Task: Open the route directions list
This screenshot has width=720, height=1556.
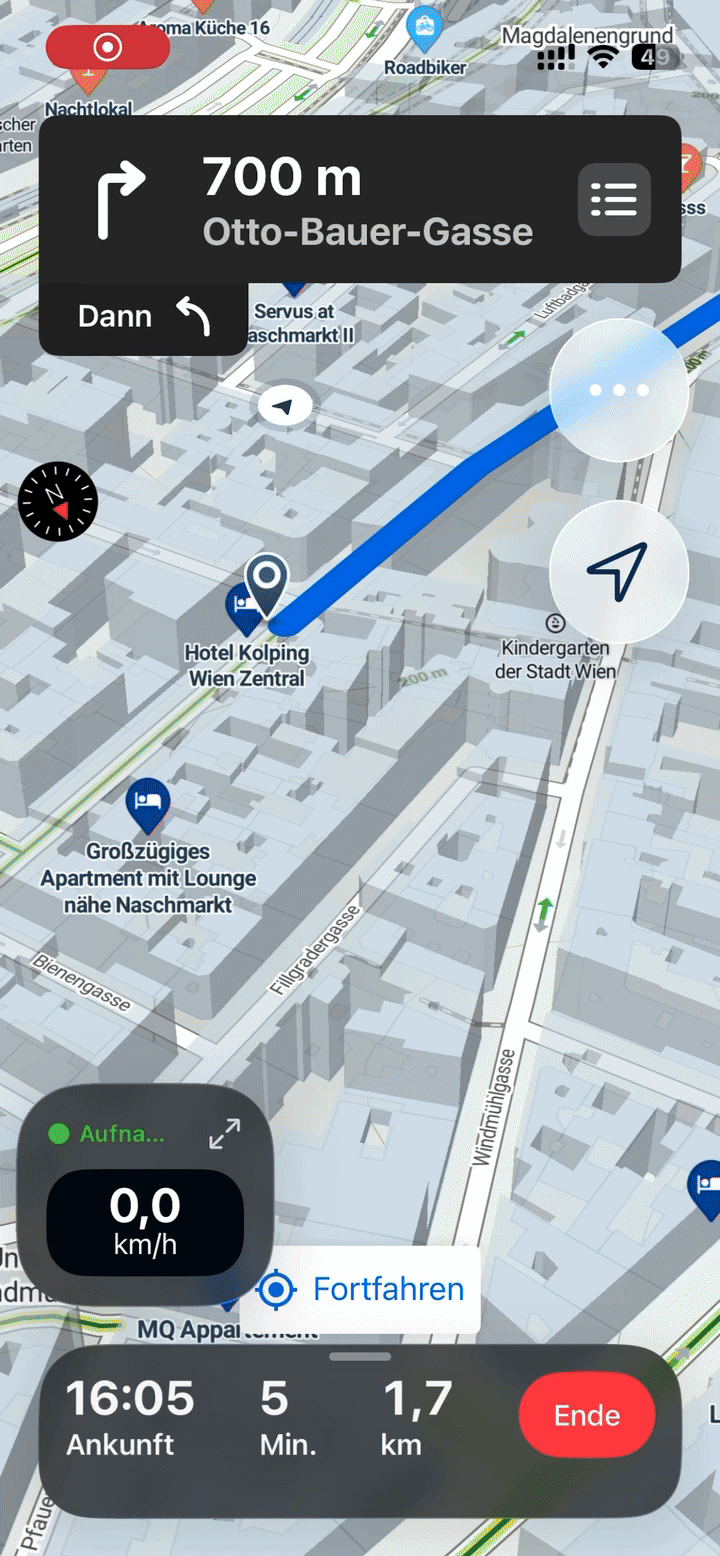Action: click(x=614, y=200)
